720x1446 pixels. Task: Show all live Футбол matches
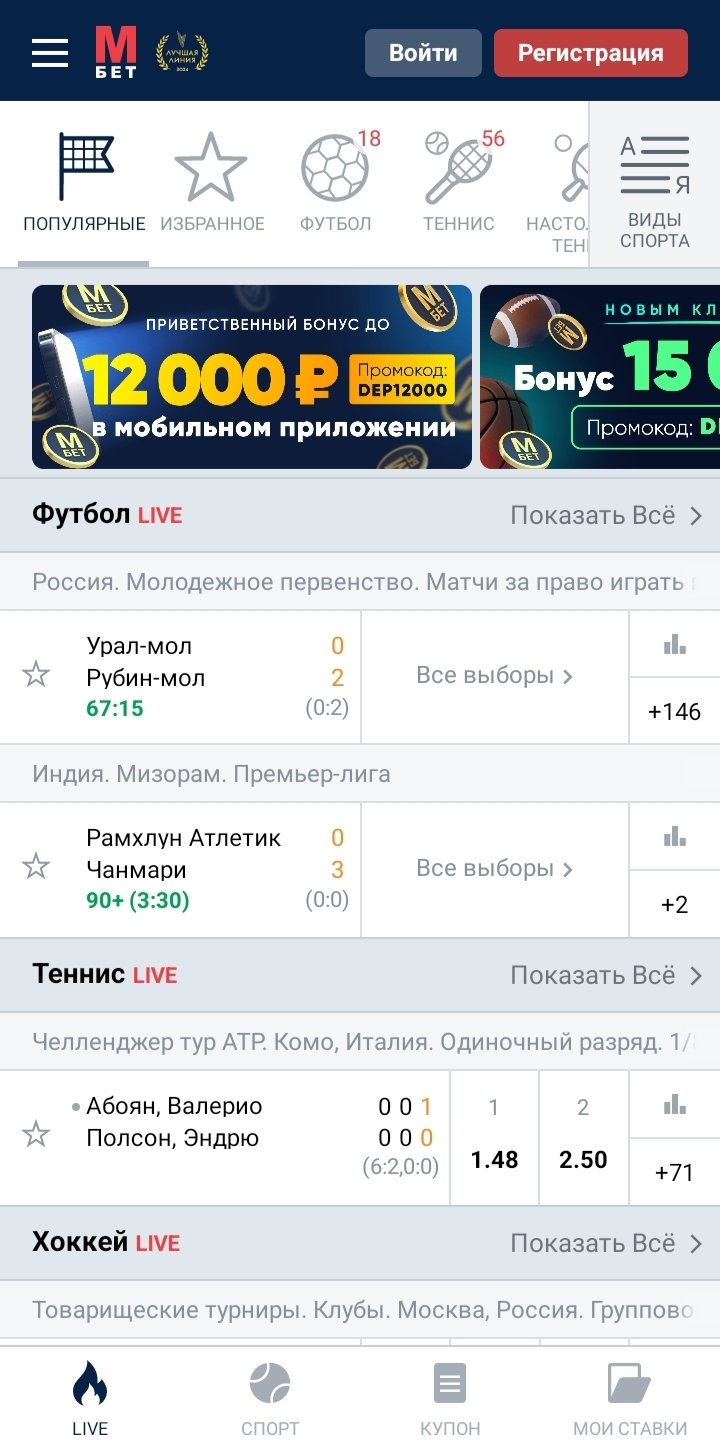606,515
